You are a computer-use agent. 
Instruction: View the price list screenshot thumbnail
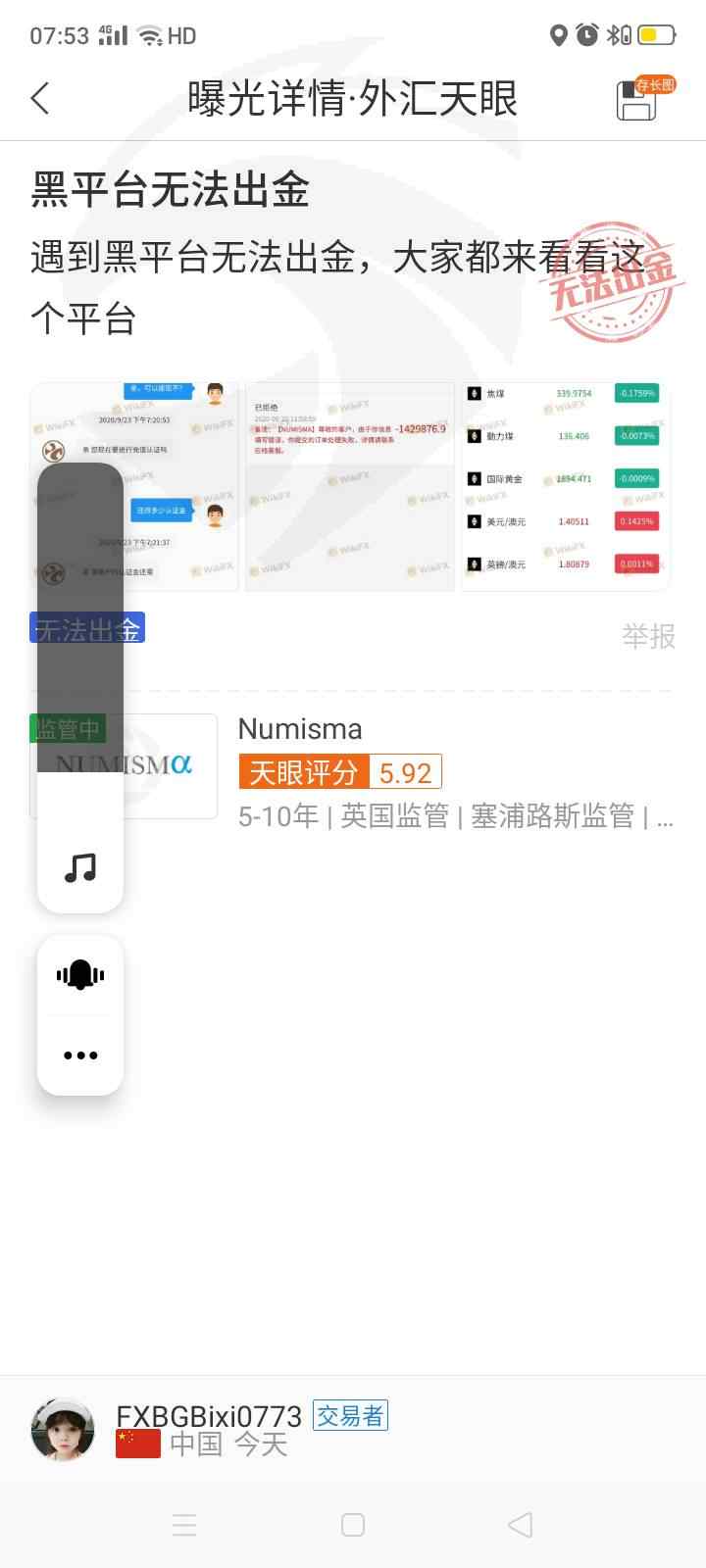566,486
